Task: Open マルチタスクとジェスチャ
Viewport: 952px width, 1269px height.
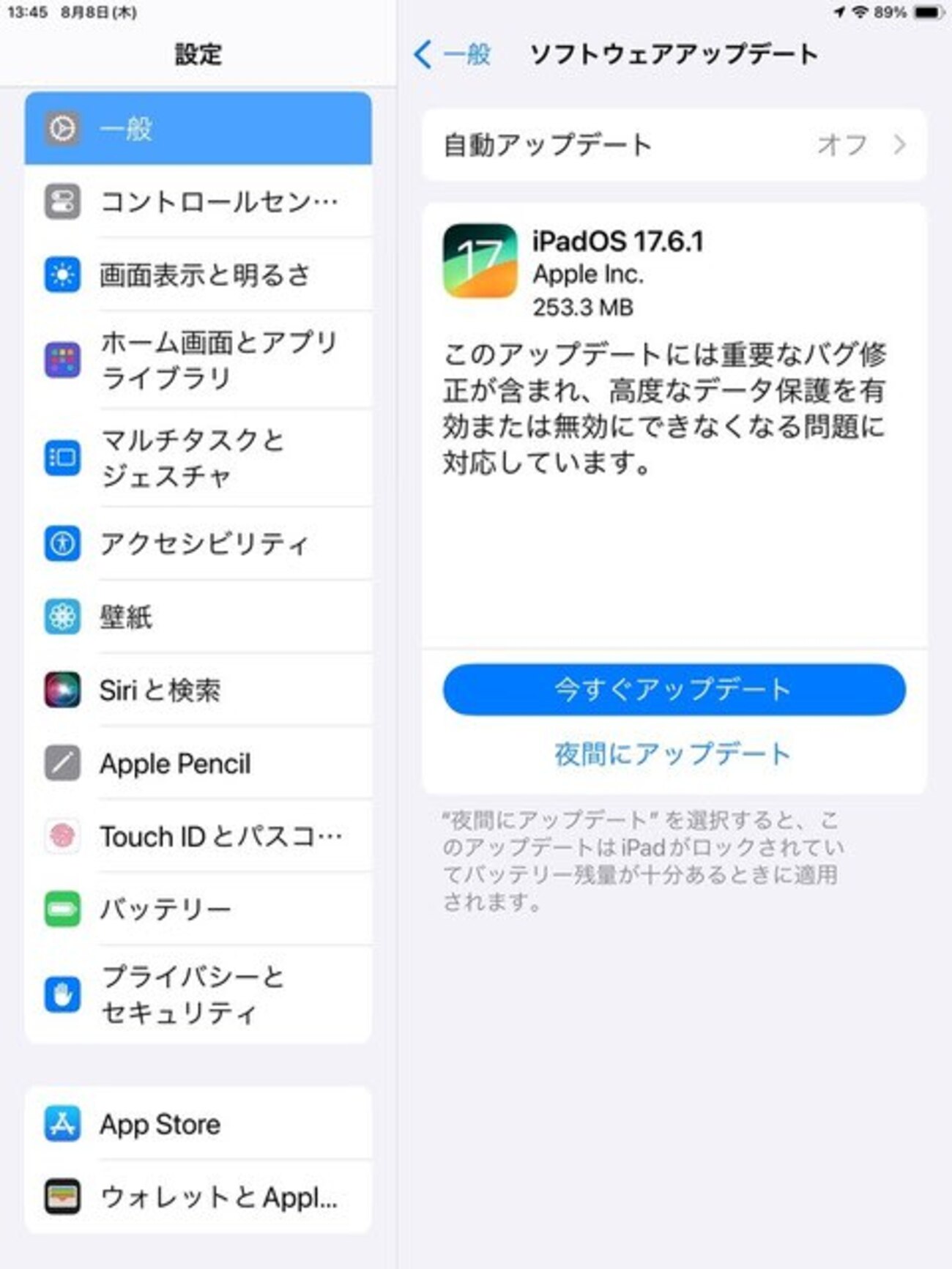Action: click(x=198, y=458)
